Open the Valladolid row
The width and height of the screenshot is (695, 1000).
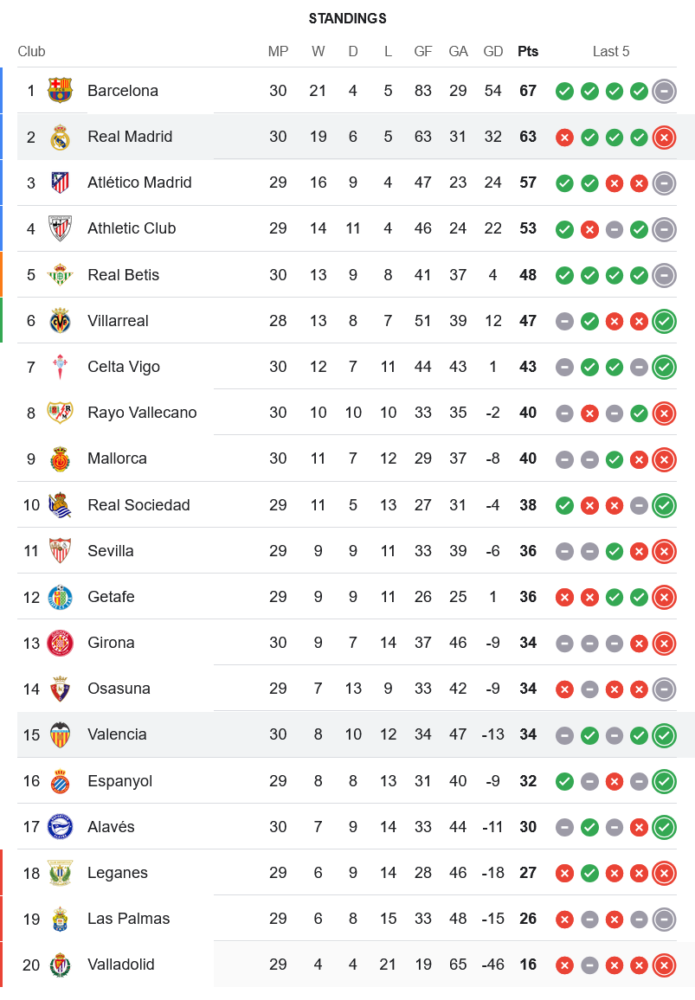click(121, 965)
